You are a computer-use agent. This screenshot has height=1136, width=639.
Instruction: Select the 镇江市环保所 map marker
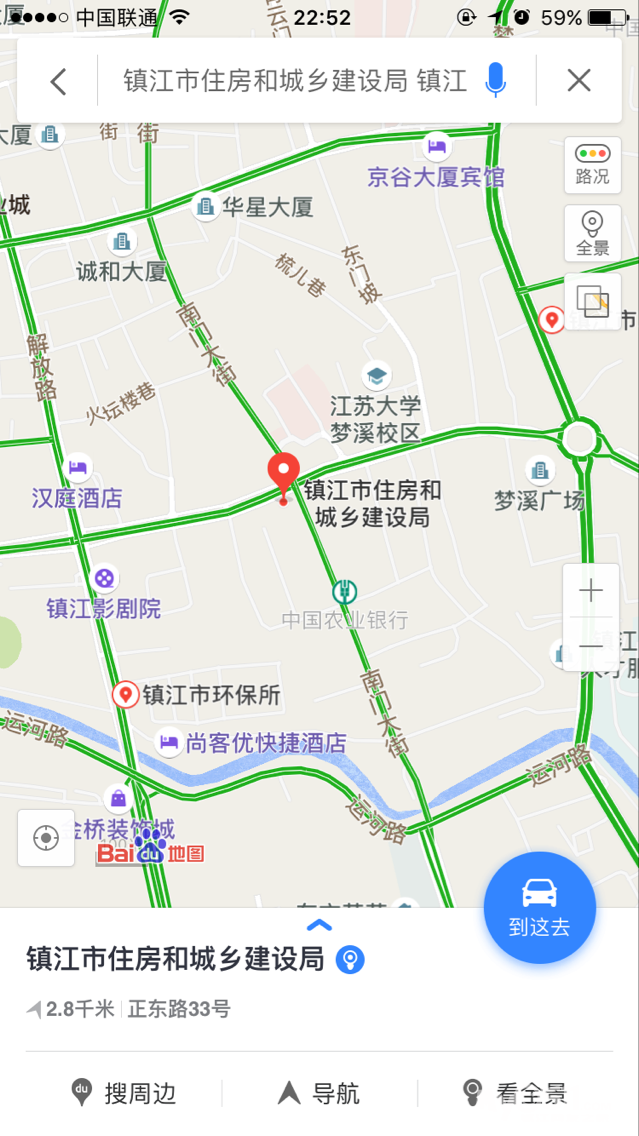(127, 695)
